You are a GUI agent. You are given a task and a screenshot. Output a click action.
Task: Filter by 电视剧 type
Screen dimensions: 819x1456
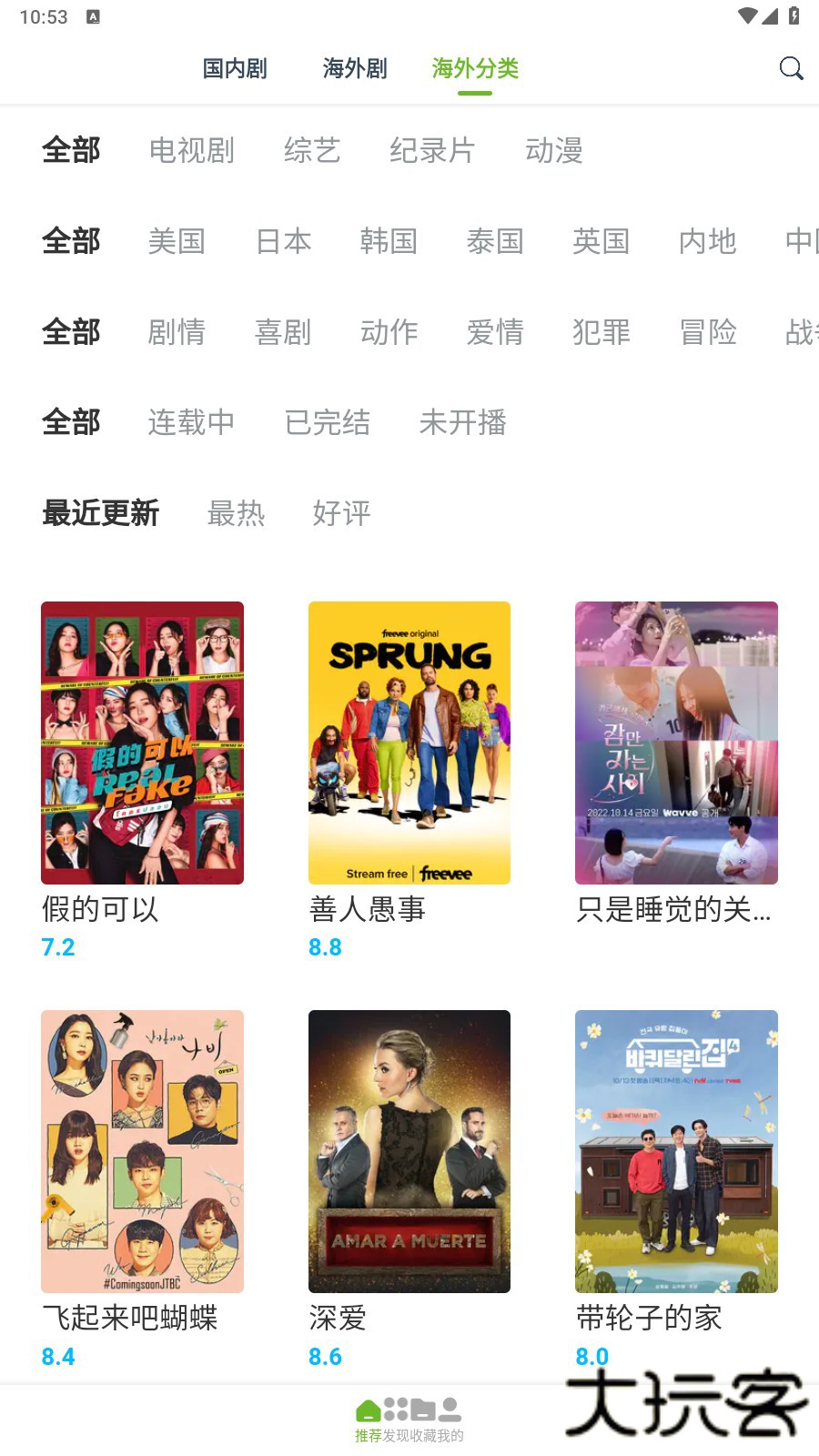(x=191, y=150)
